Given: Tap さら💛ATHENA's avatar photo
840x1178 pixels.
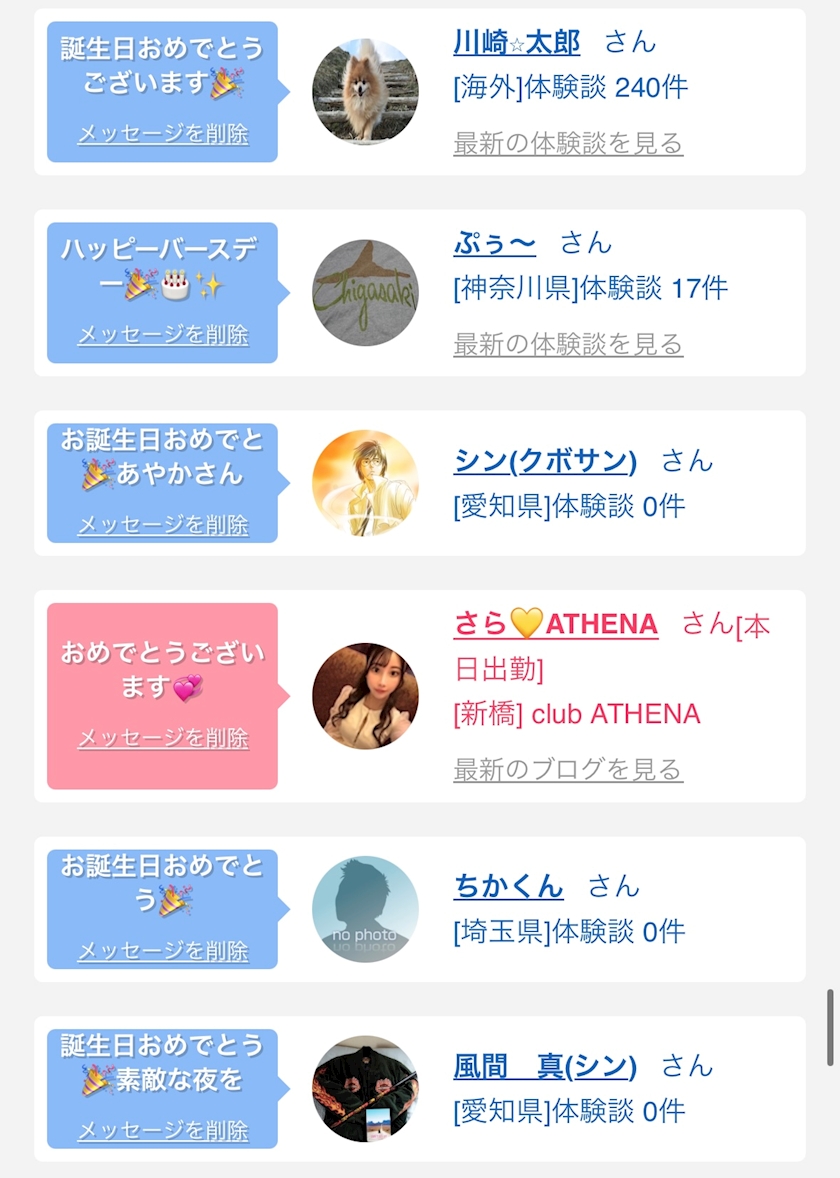Looking at the screenshot, I should pos(365,696).
